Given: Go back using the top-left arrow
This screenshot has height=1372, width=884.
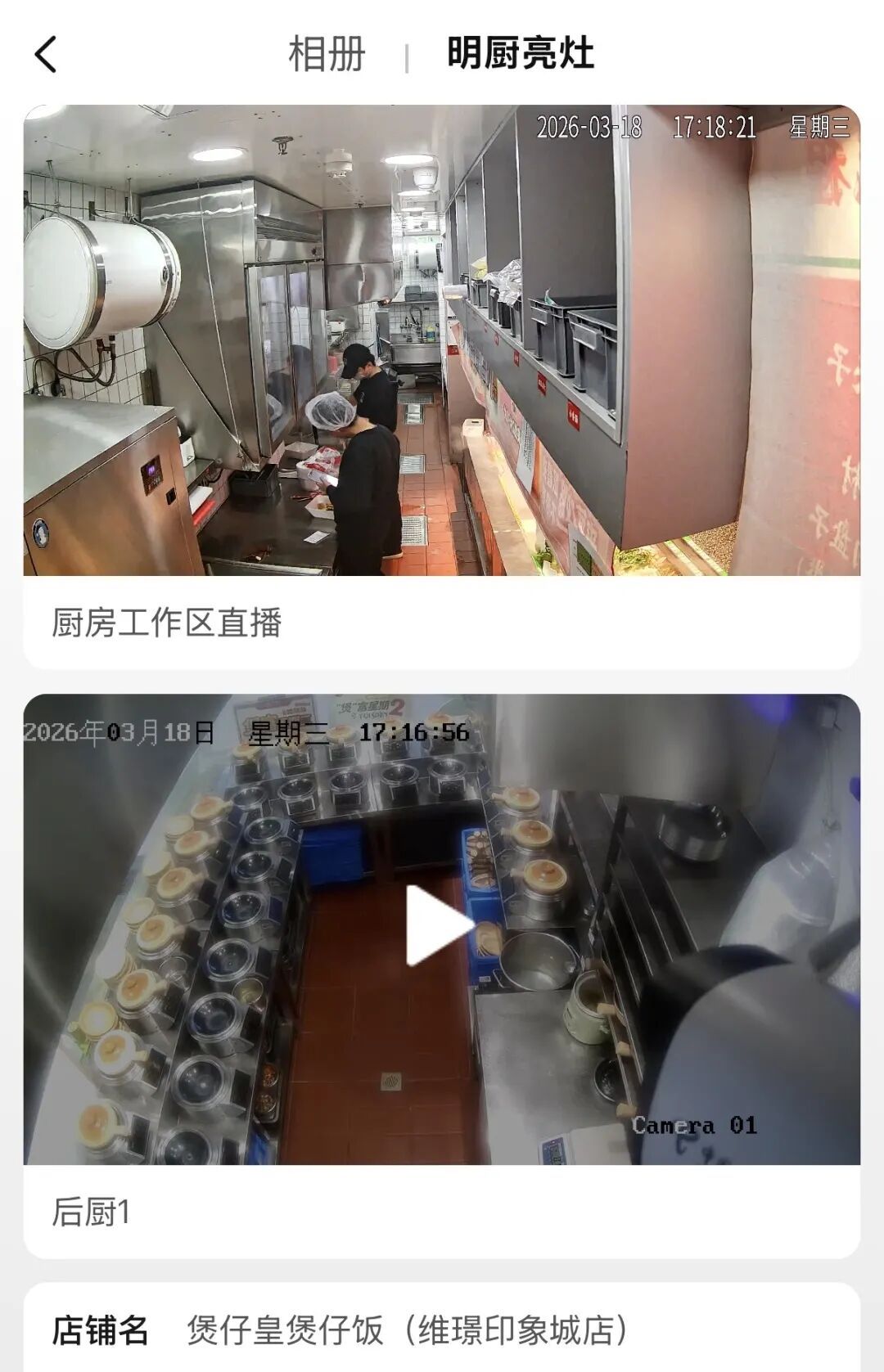Looking at the screenshot, I should click(46, 55).
